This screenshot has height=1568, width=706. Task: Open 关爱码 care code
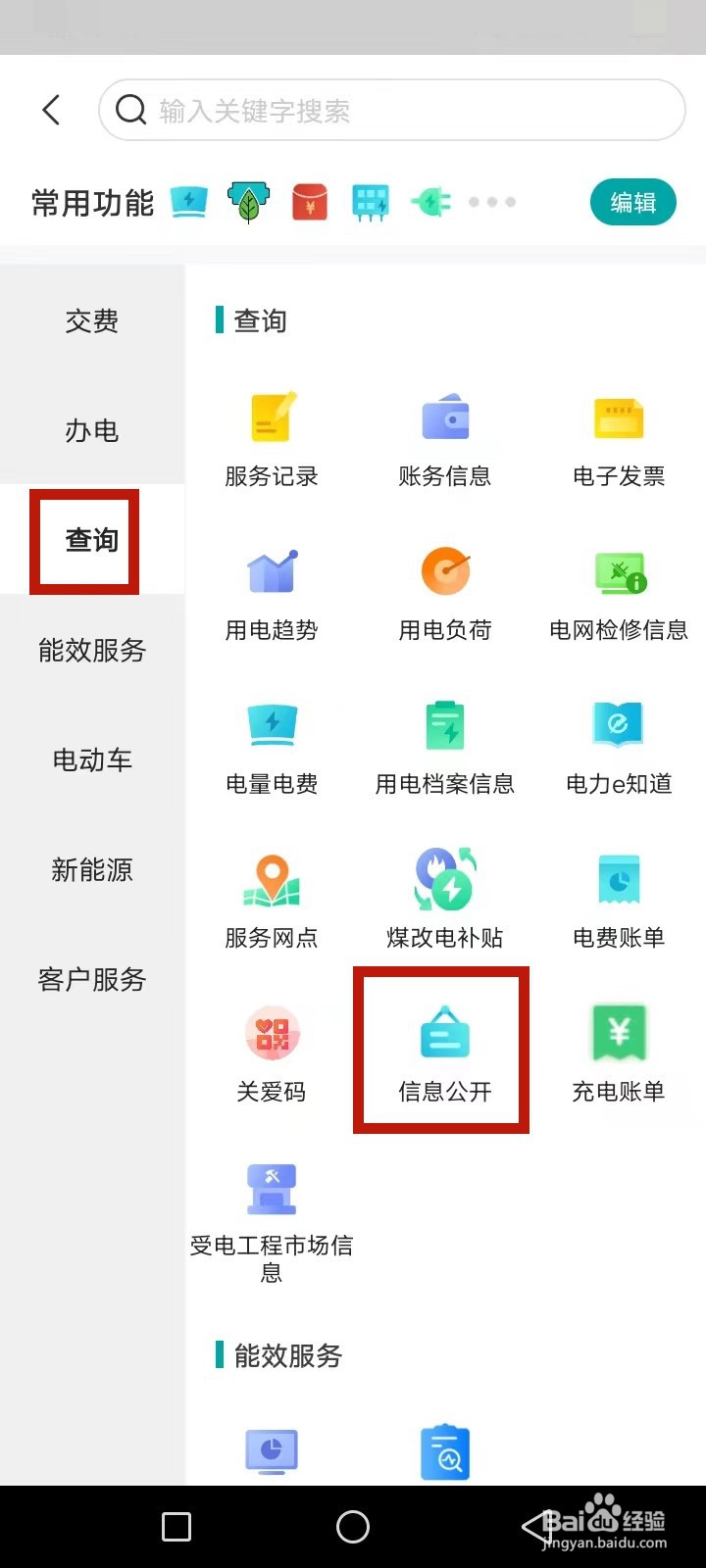pos(272,1049)
